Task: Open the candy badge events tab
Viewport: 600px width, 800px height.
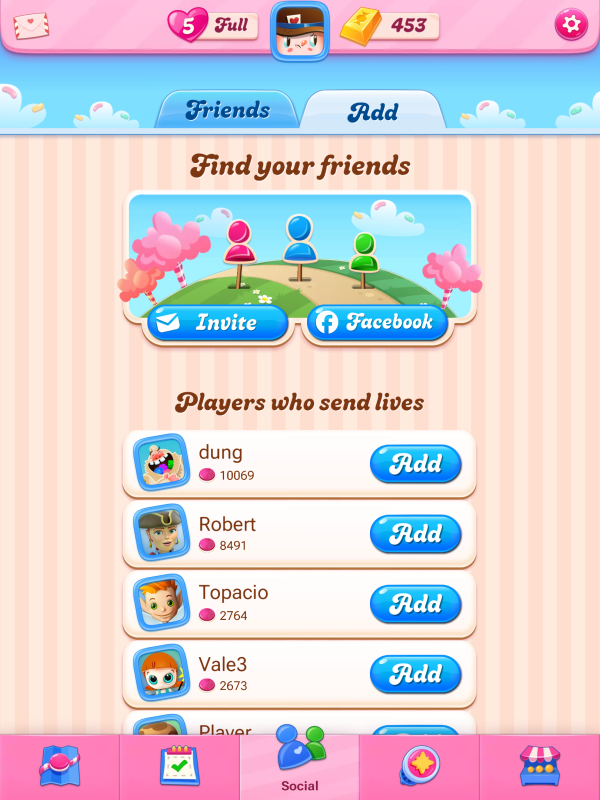Action: (419, 767)
